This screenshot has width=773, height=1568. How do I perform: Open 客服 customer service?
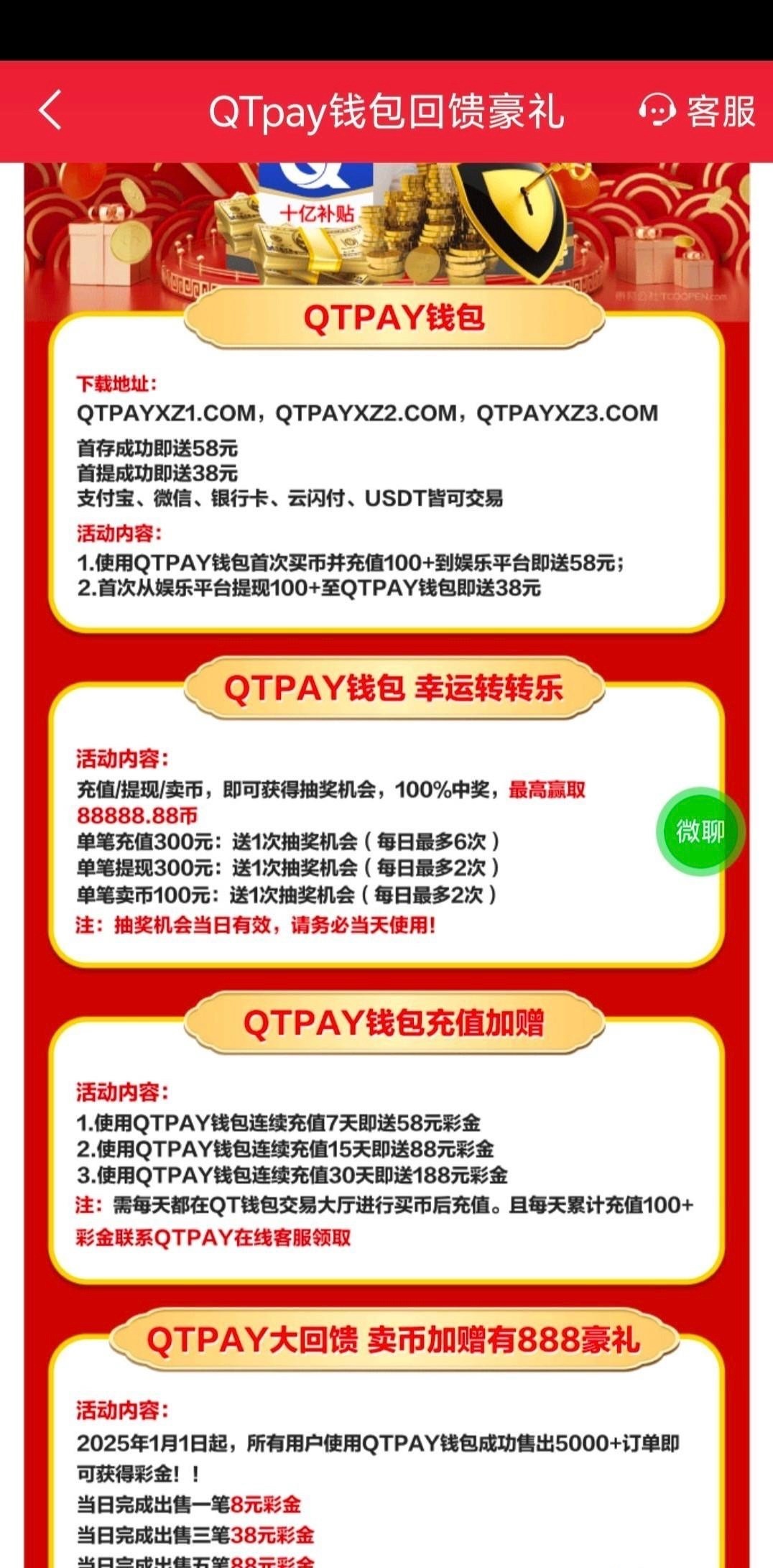point(697,111)
